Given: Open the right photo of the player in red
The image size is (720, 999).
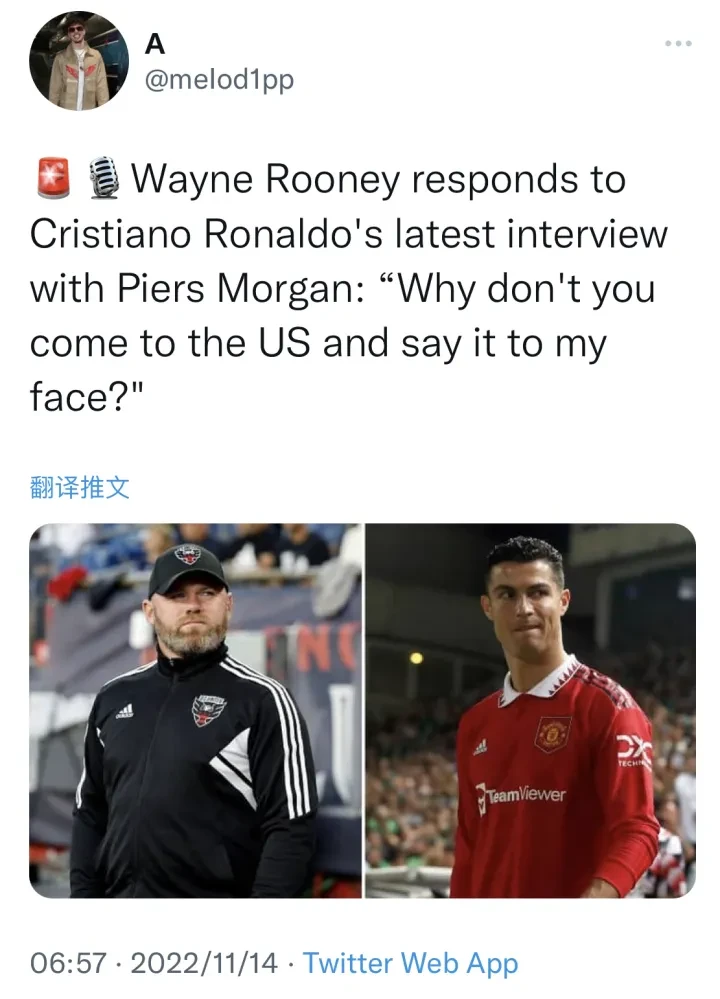Looking at the screenshot, I should tap(530, 710).
